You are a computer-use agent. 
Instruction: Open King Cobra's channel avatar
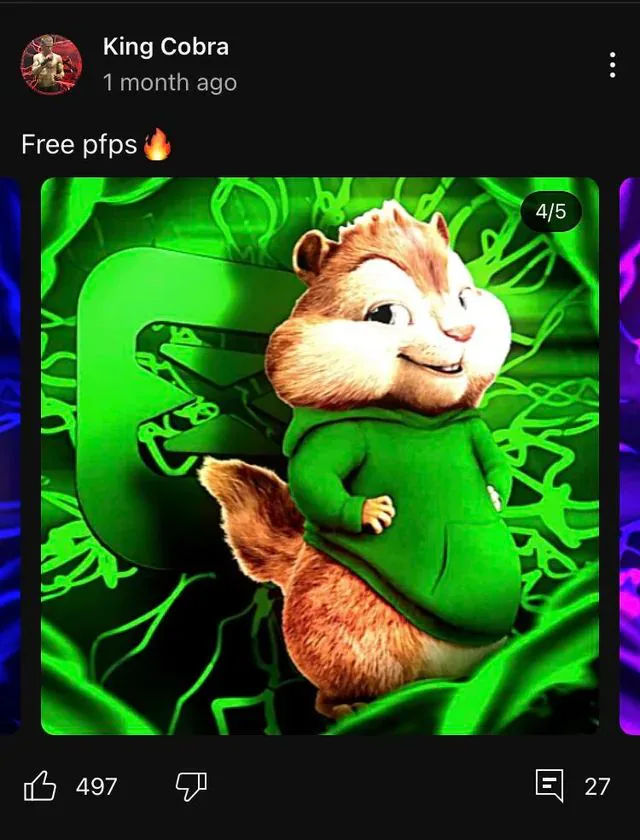coord(51,65)
